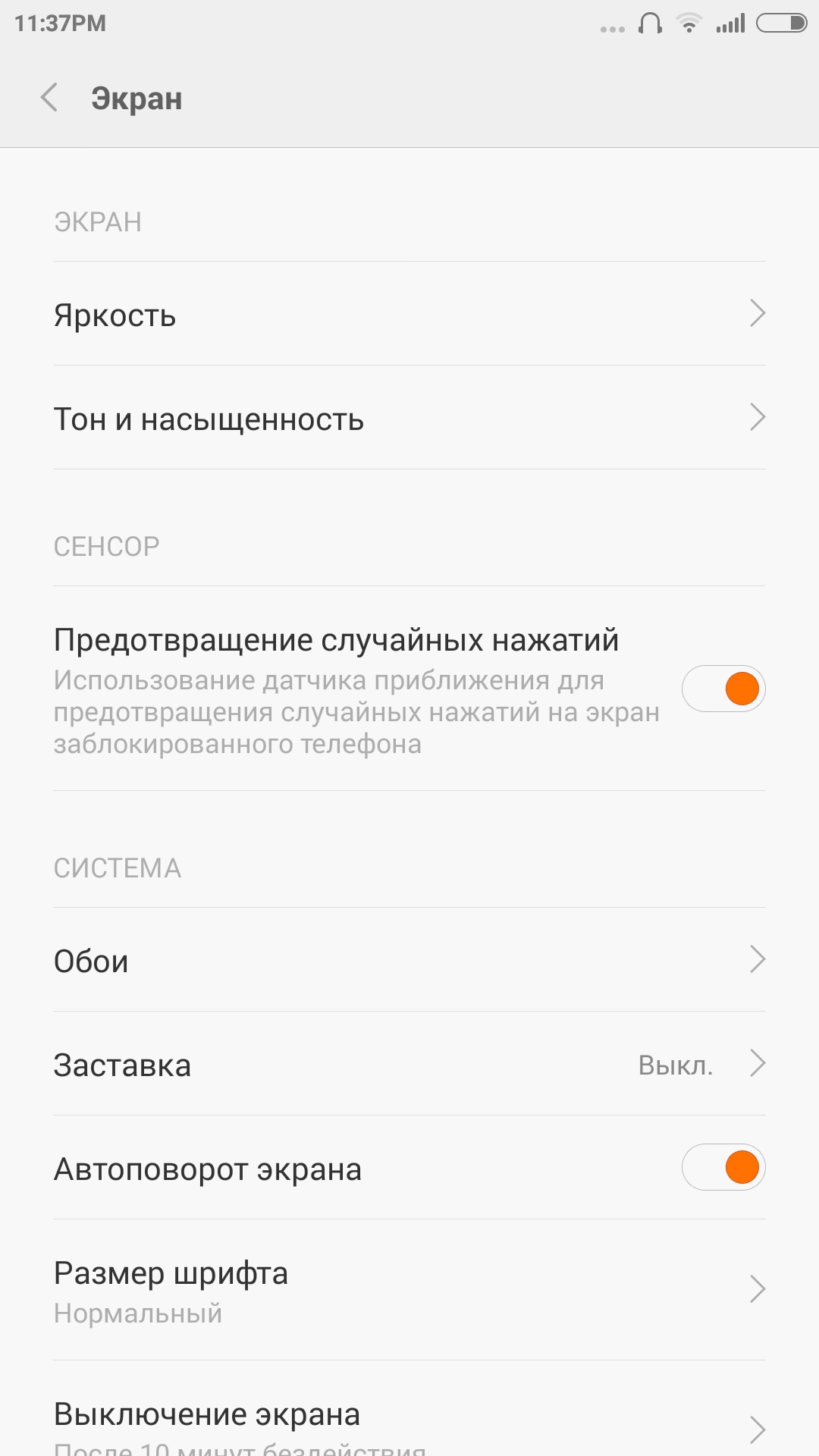
Task: Open the Заставка setting
Action: click(x=409, y=1064)
